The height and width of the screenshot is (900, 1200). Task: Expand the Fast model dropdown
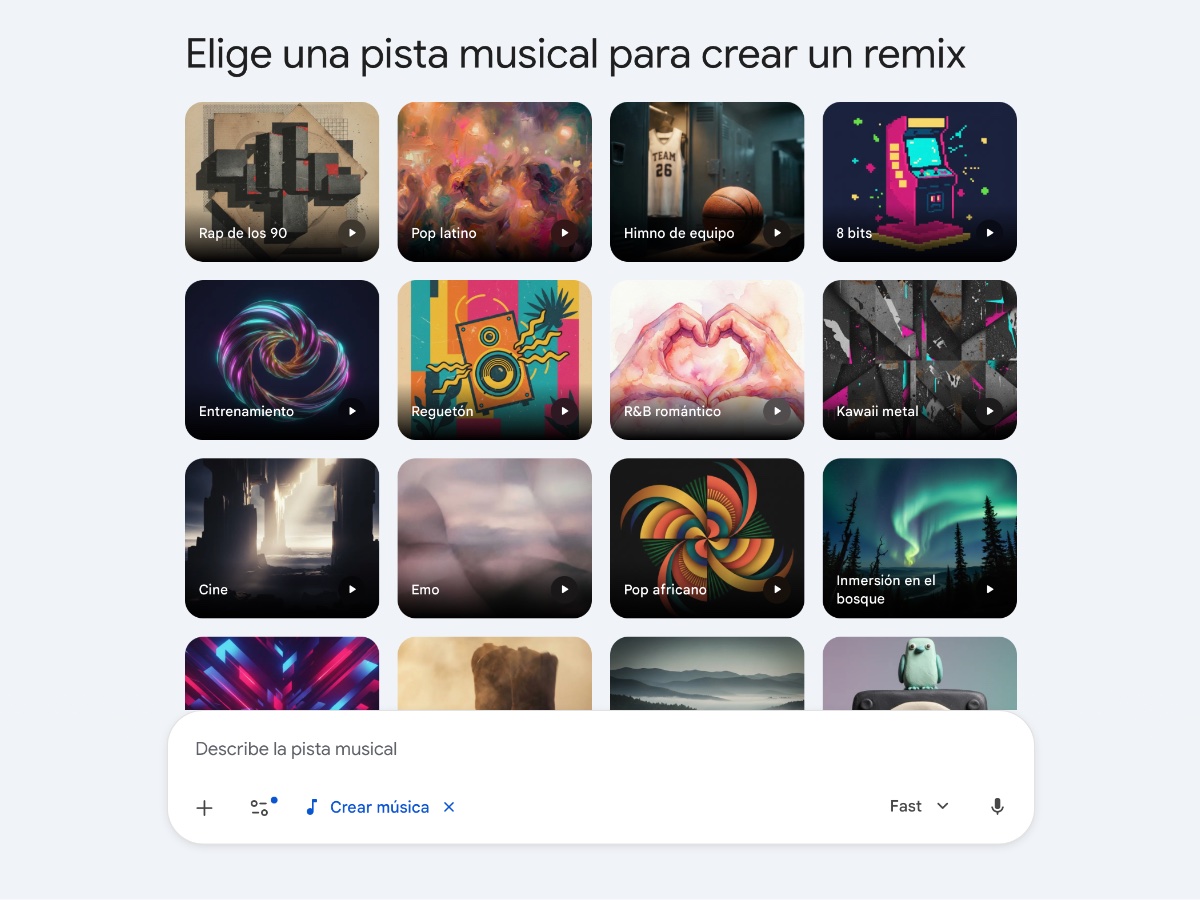pos(919,807)
